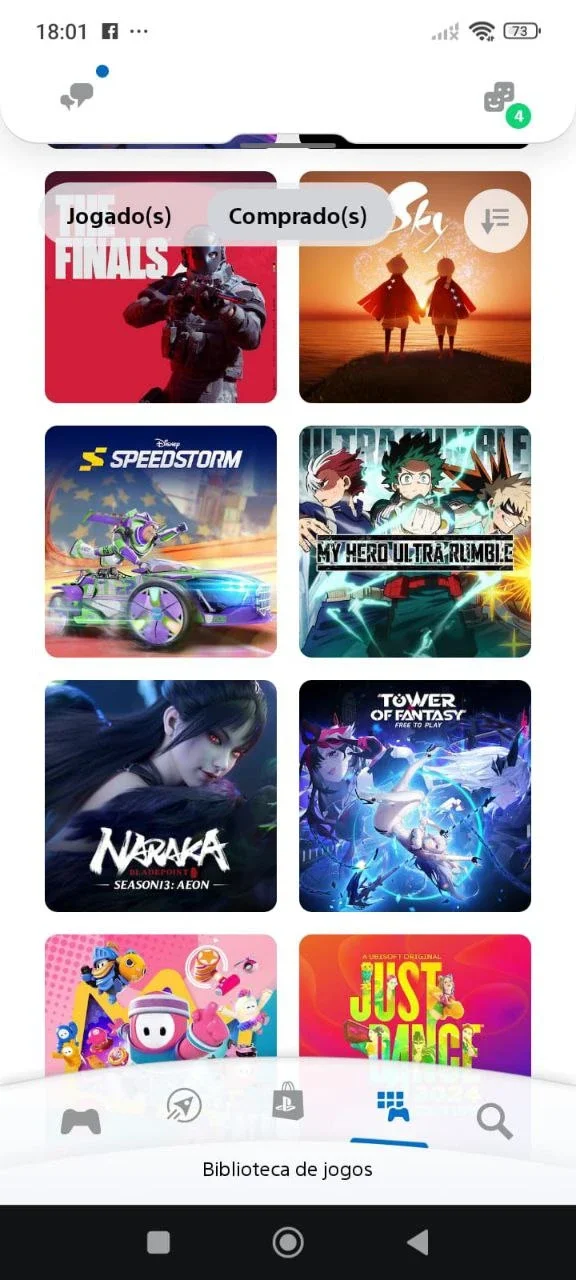Open Tower of Fantasy game tile
Screen dimensions: 576x1280
click(x=415, y=796)
